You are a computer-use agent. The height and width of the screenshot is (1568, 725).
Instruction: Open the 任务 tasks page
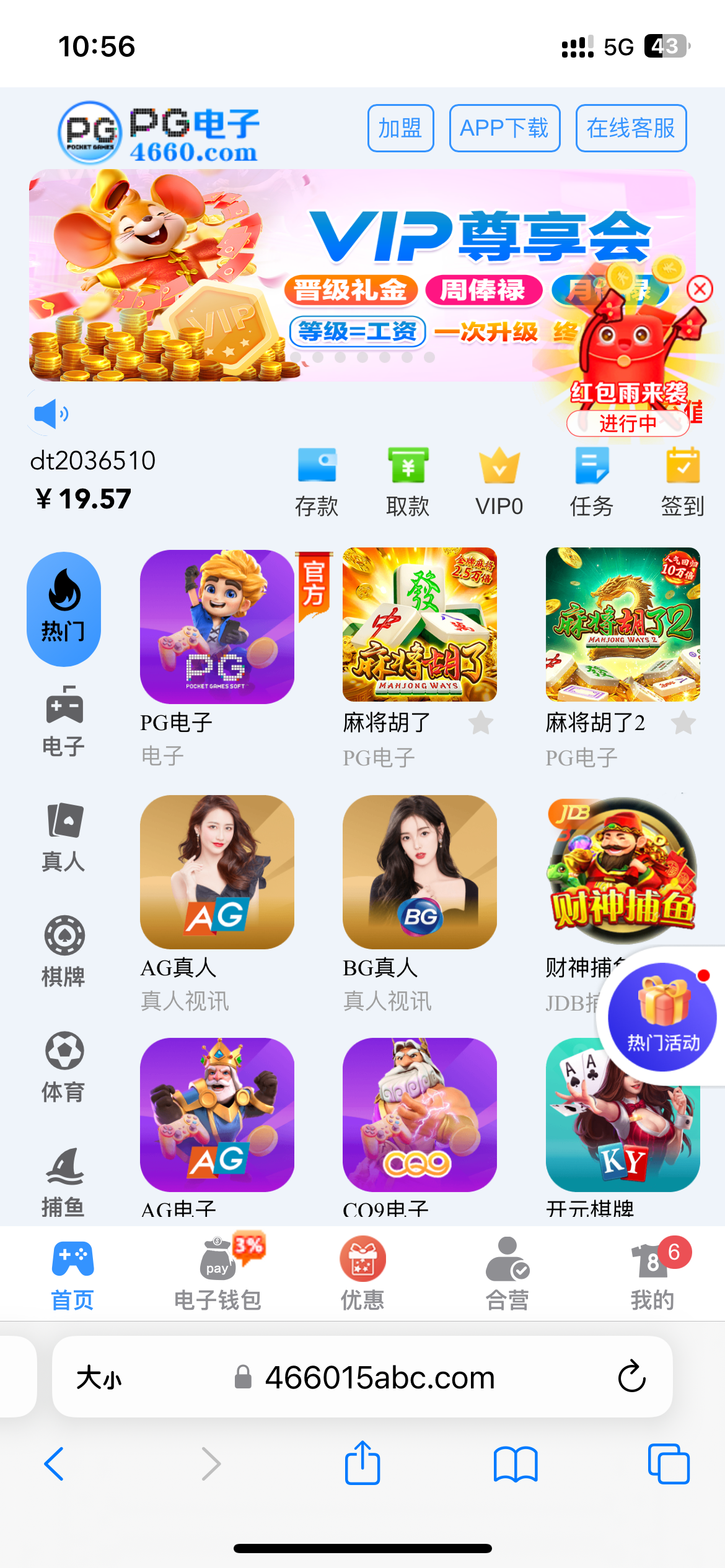591,481
